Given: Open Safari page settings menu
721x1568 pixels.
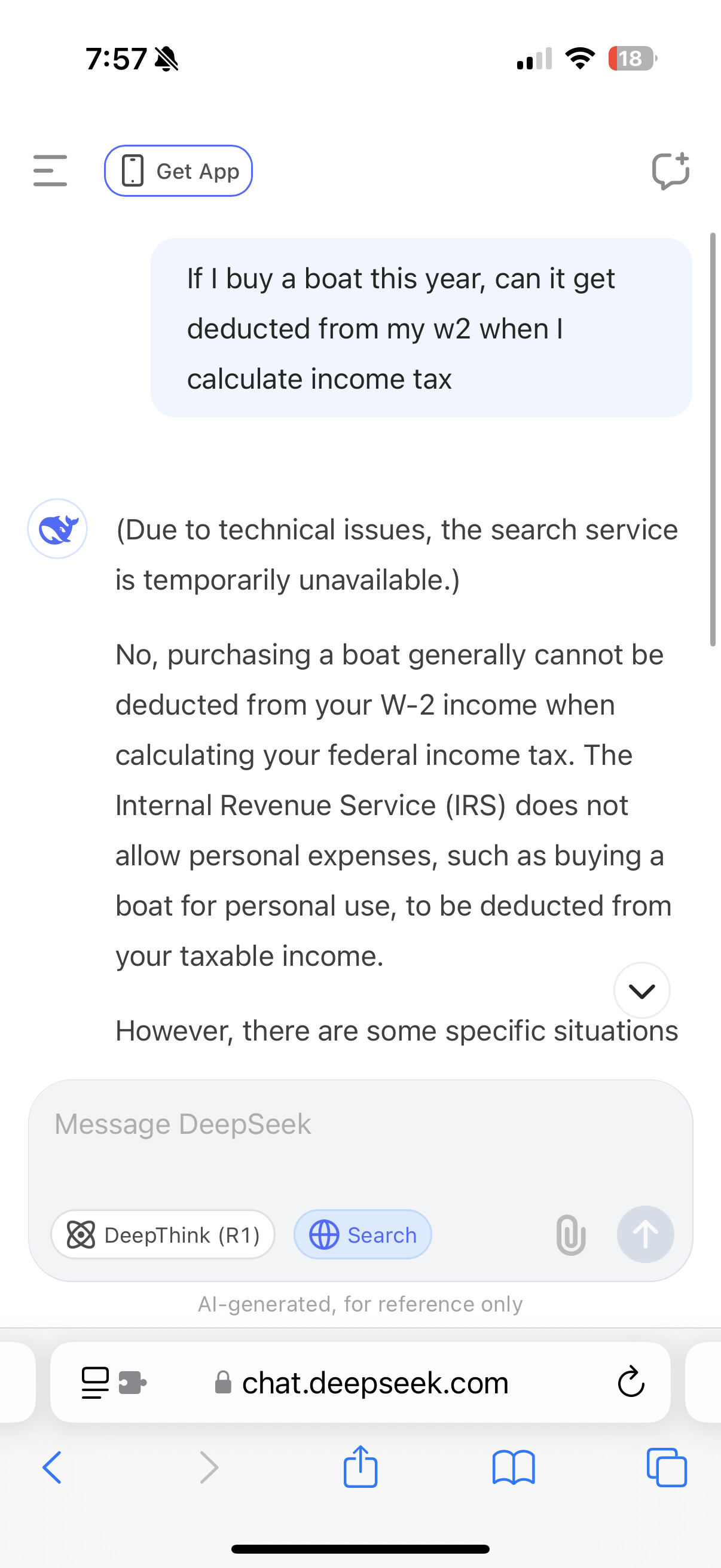Looking at the screenshot, I should click(x=113, y=1383).
